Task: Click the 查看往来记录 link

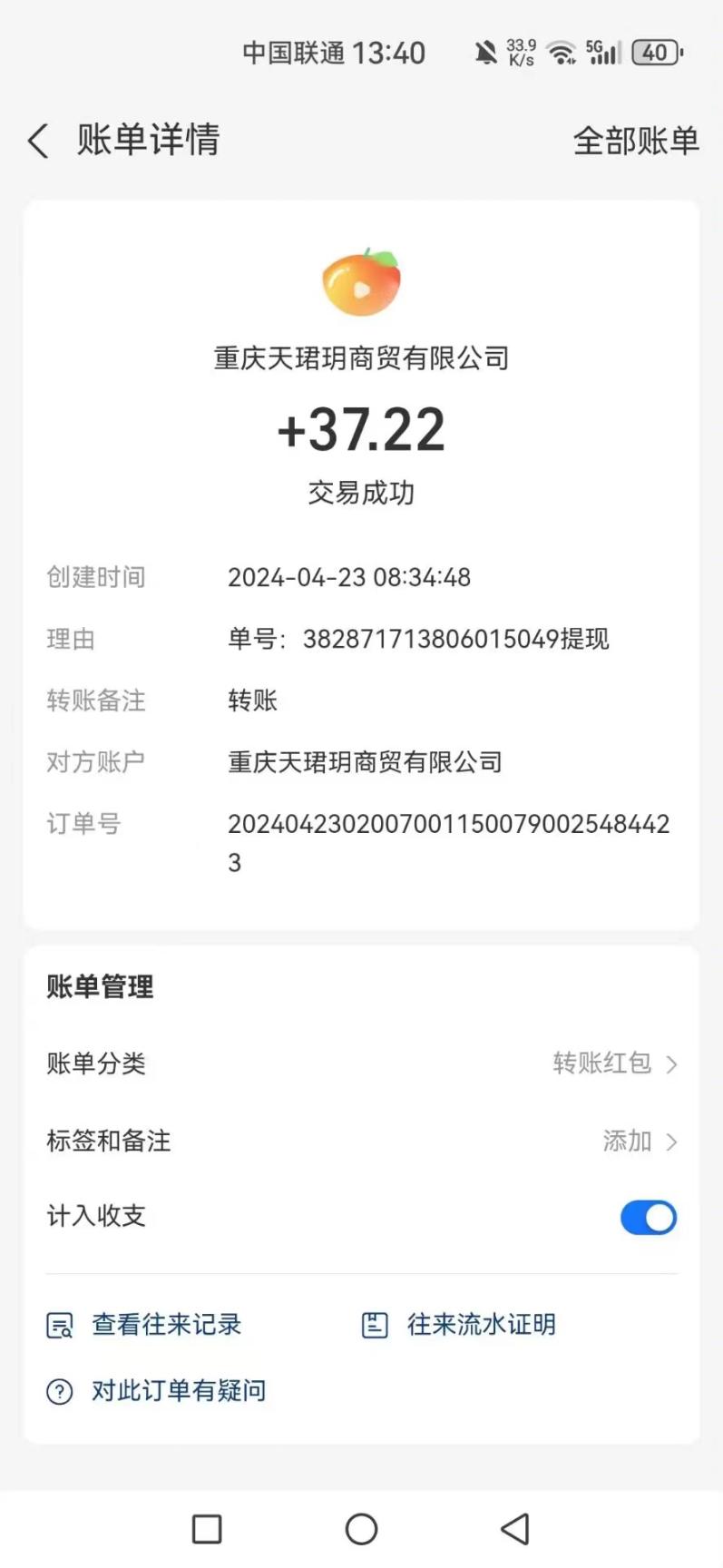Action: click(x=164, y=1325)
